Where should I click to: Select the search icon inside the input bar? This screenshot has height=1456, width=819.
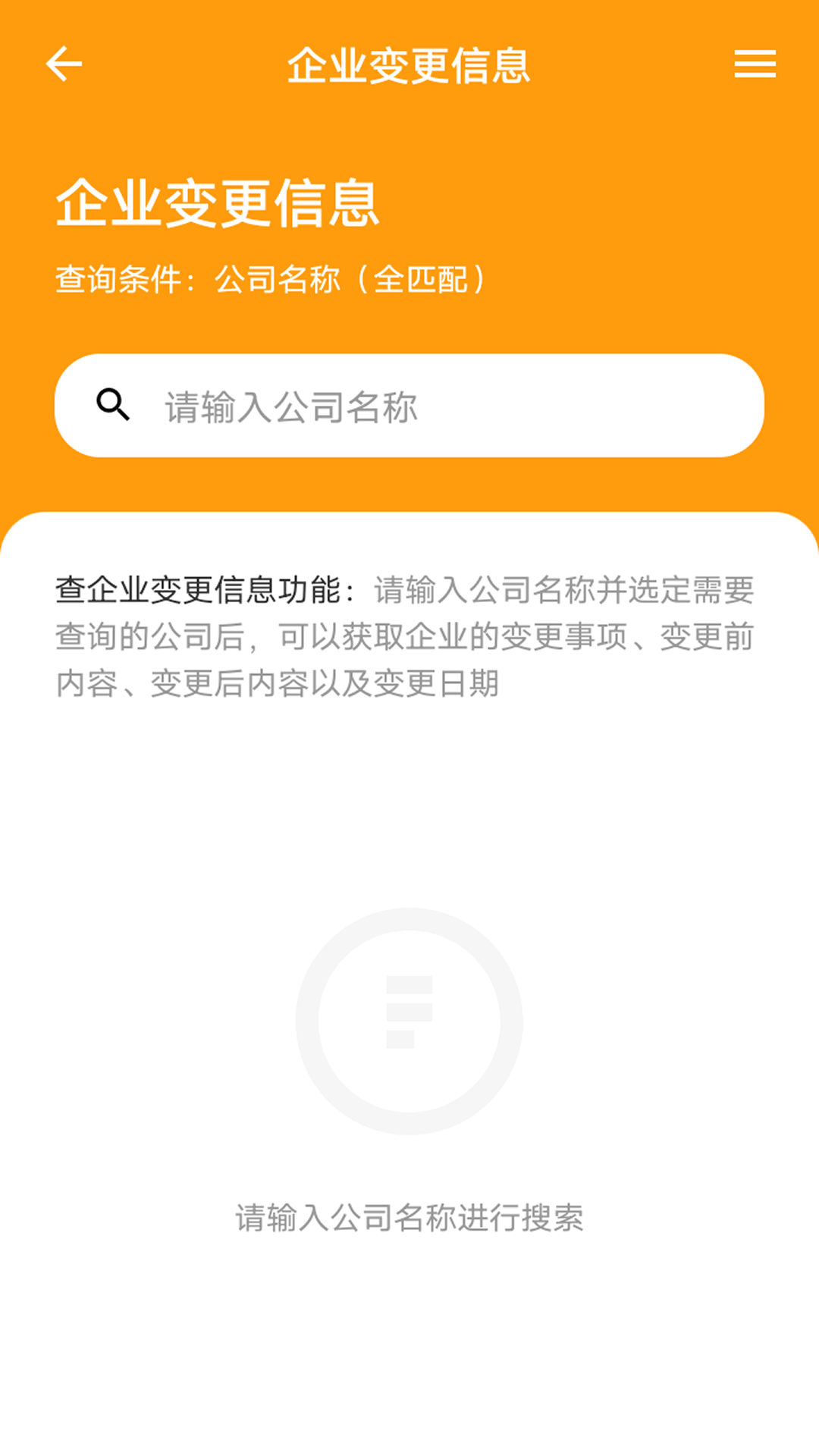[111, 406]
